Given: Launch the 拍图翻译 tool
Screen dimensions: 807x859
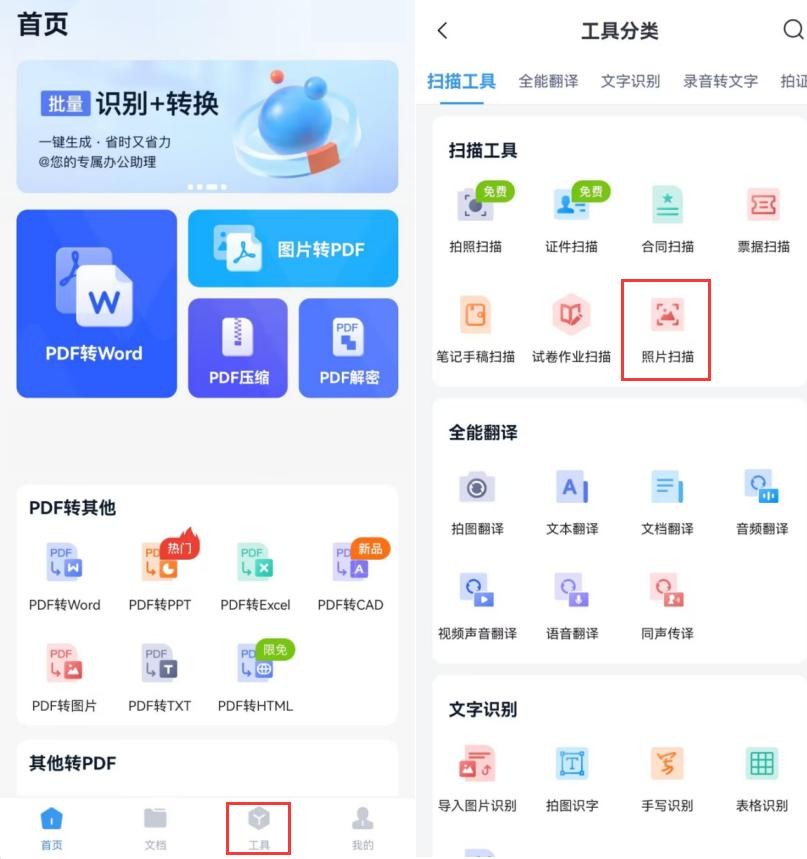Looking at the screenshot, I should (477, 500).
